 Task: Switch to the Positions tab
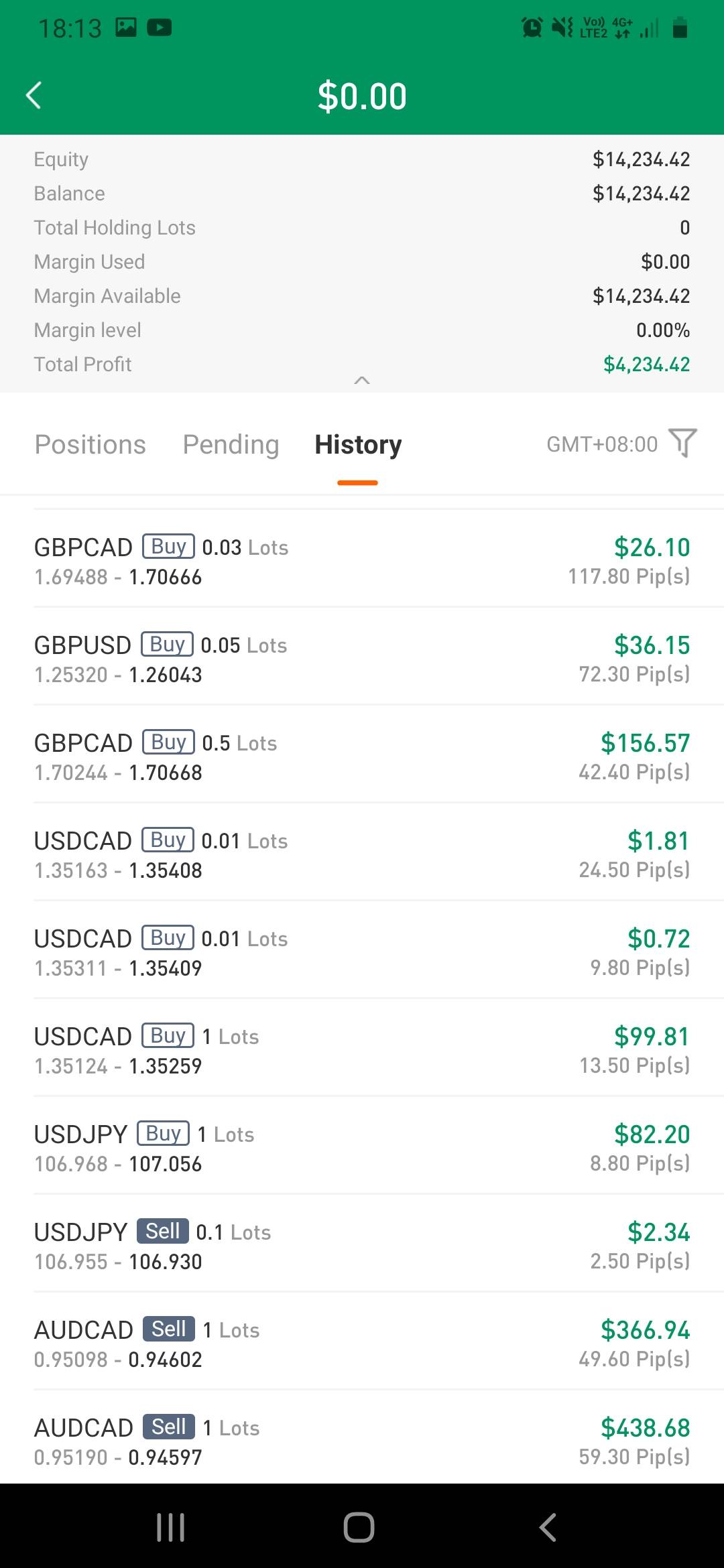[90, 444]
